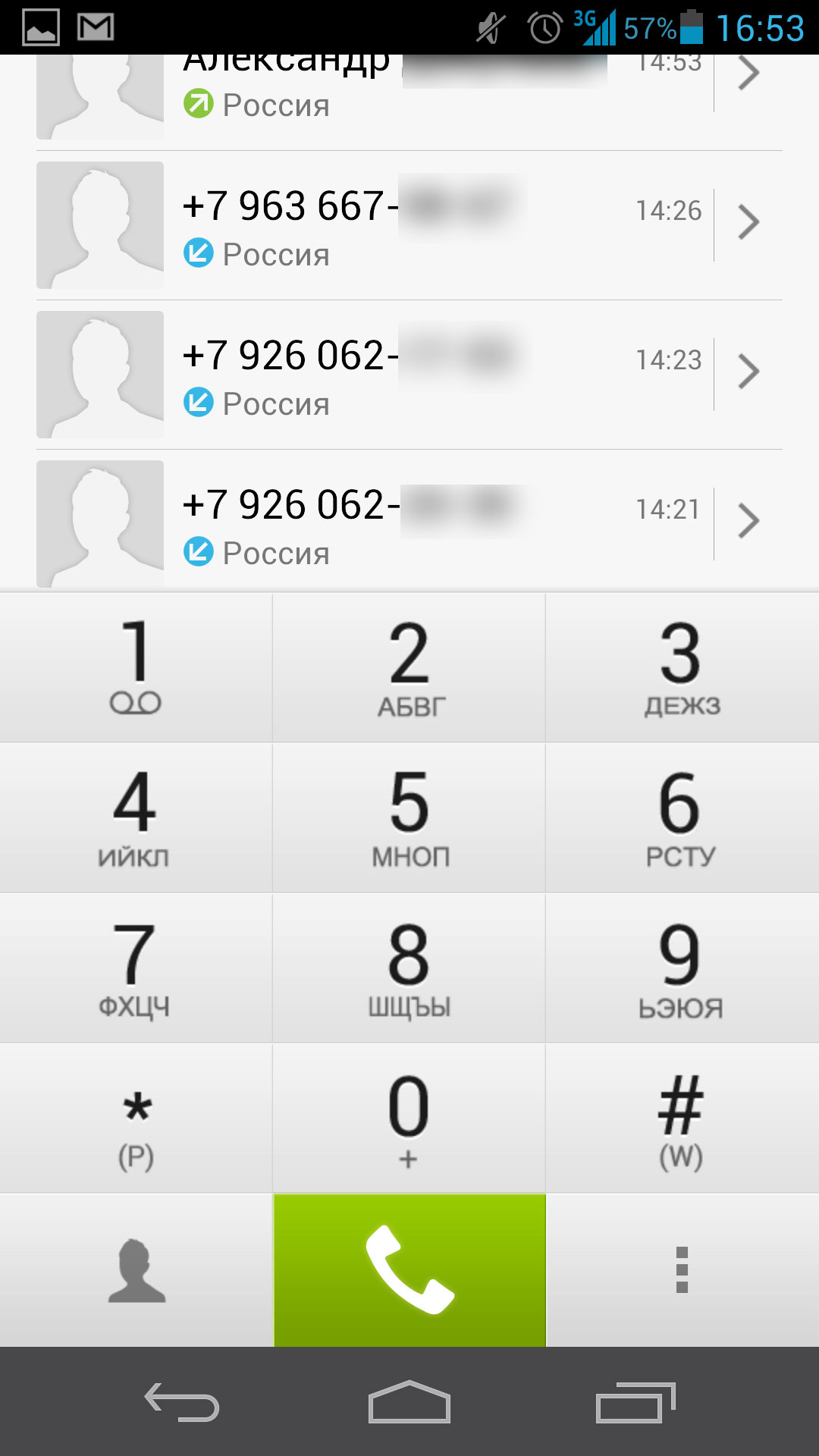The height and width of the screenshot is (1456, 819).
Task: Open details arrow for 14:23 call
Action: coord(748,372)
